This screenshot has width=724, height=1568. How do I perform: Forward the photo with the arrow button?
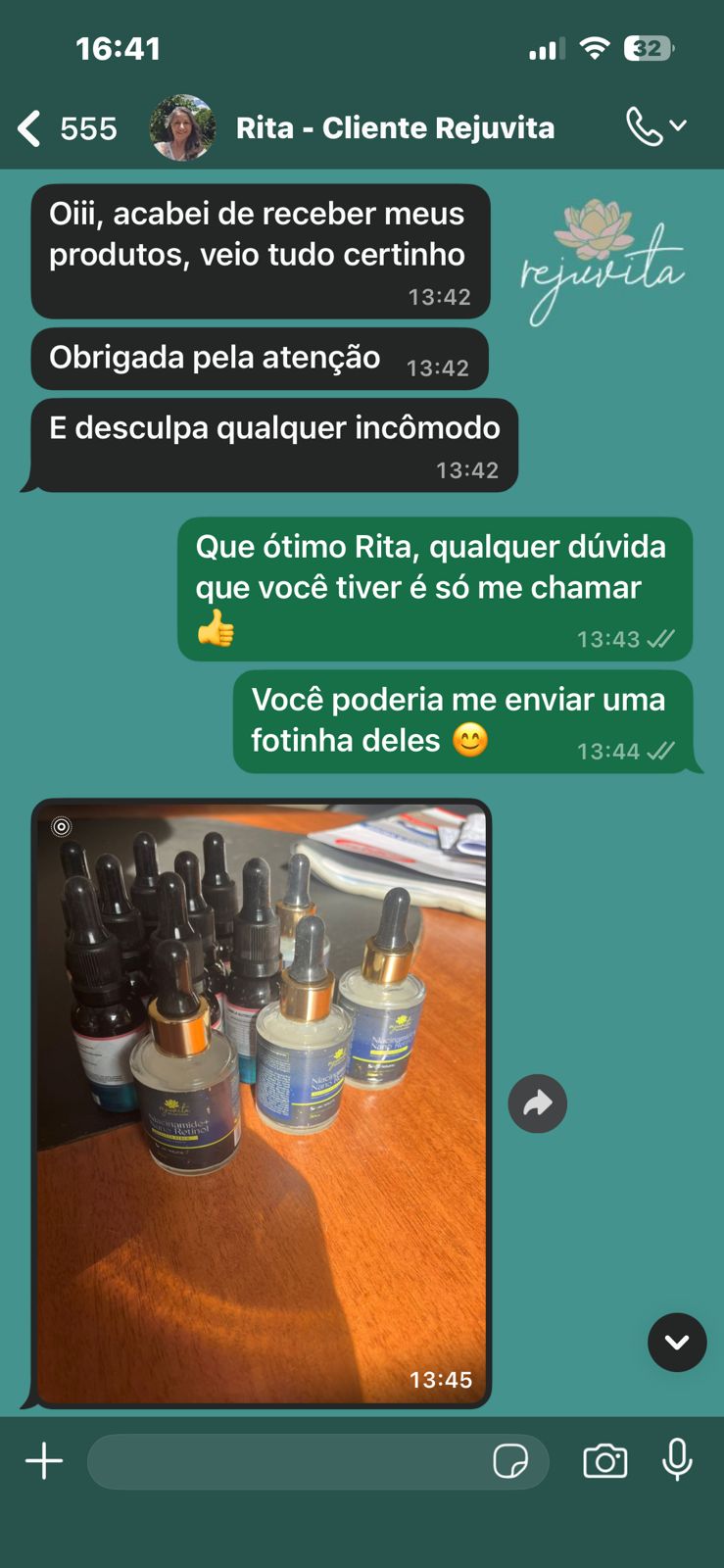pyautogui.click(x=537, y=1103)
